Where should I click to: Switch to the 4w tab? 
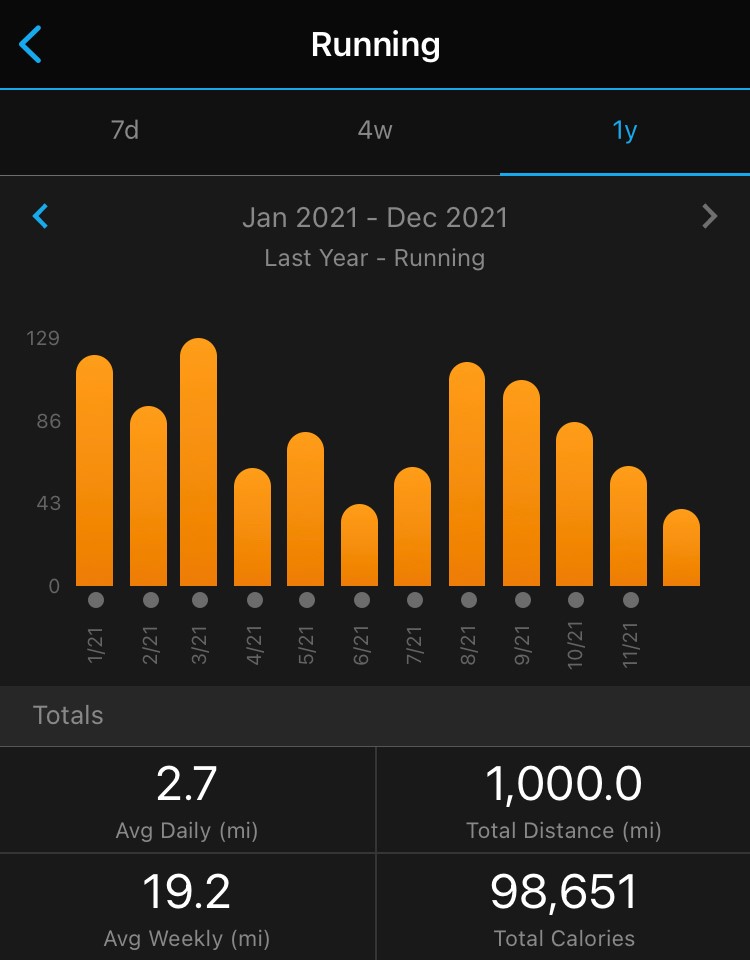click(x=375, y=131)
